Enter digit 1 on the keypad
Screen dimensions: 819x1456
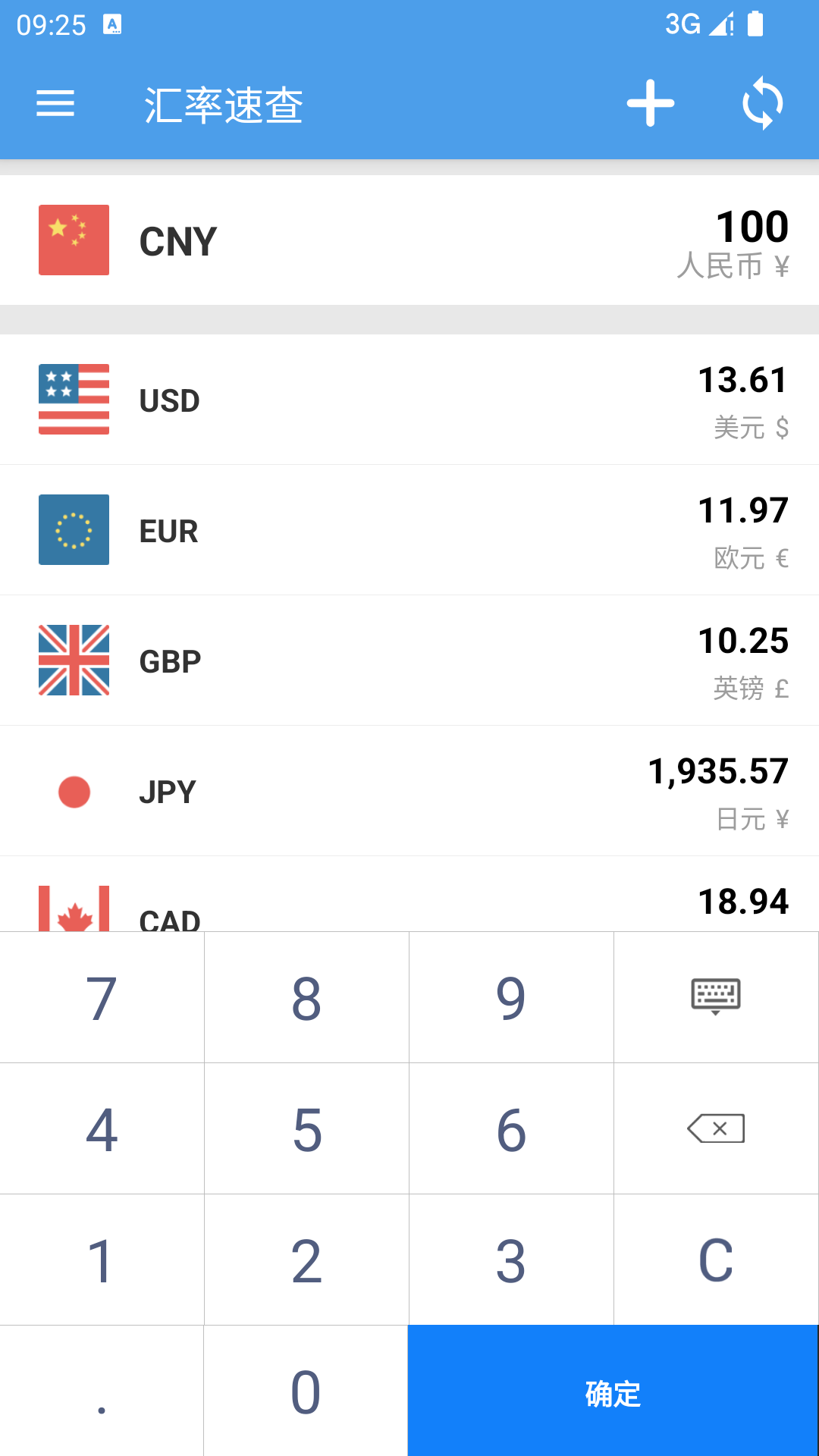pyautogui.click(x=102, y=1260)
